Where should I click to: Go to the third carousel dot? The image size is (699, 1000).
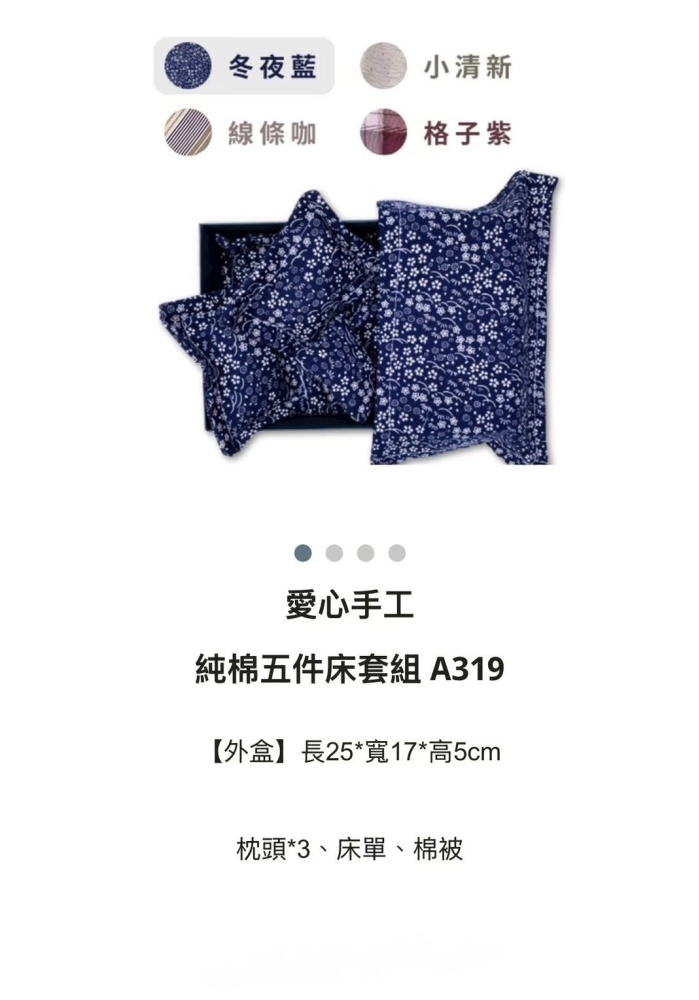coord(366,553)
